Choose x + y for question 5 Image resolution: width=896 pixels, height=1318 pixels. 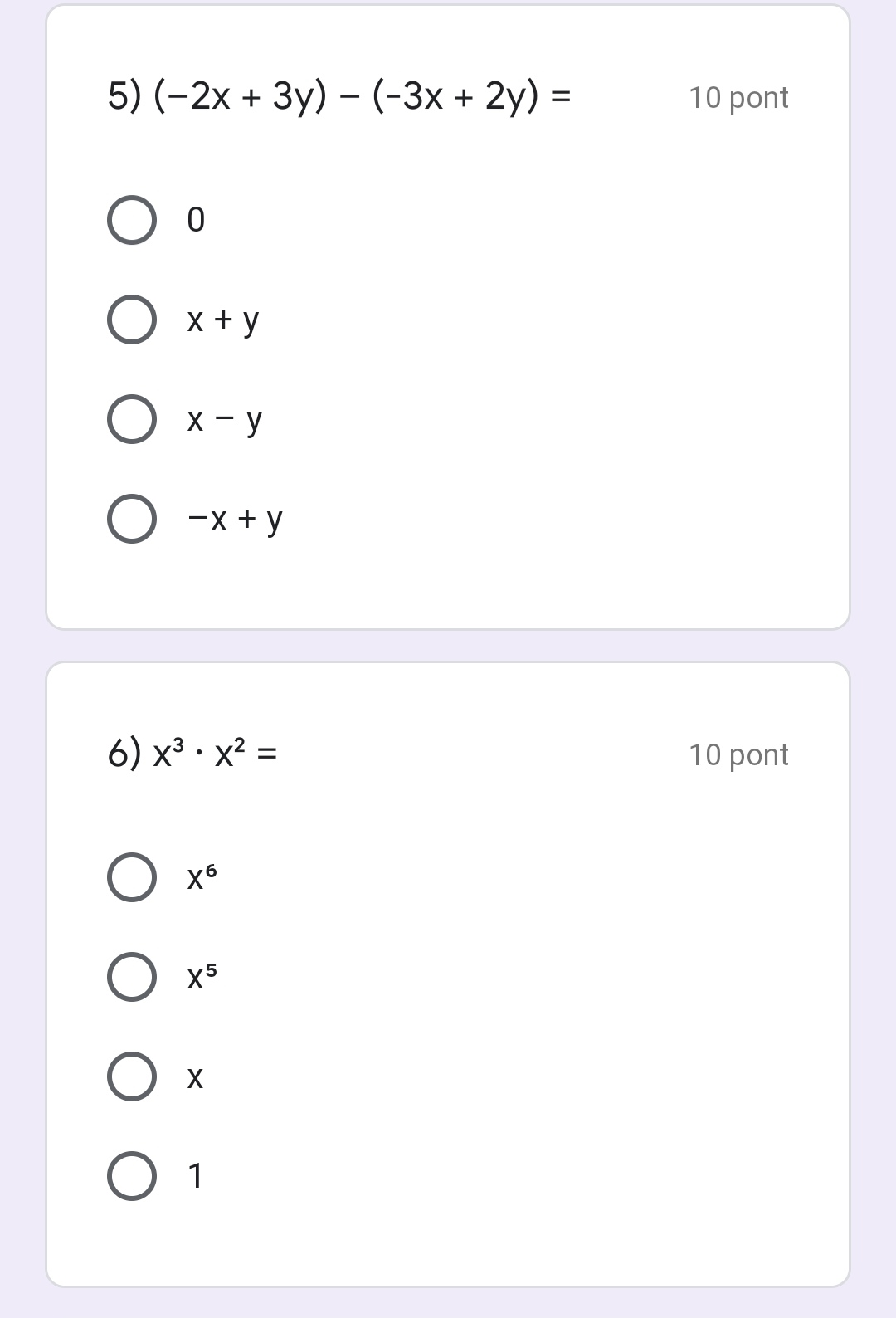(132, 320)
